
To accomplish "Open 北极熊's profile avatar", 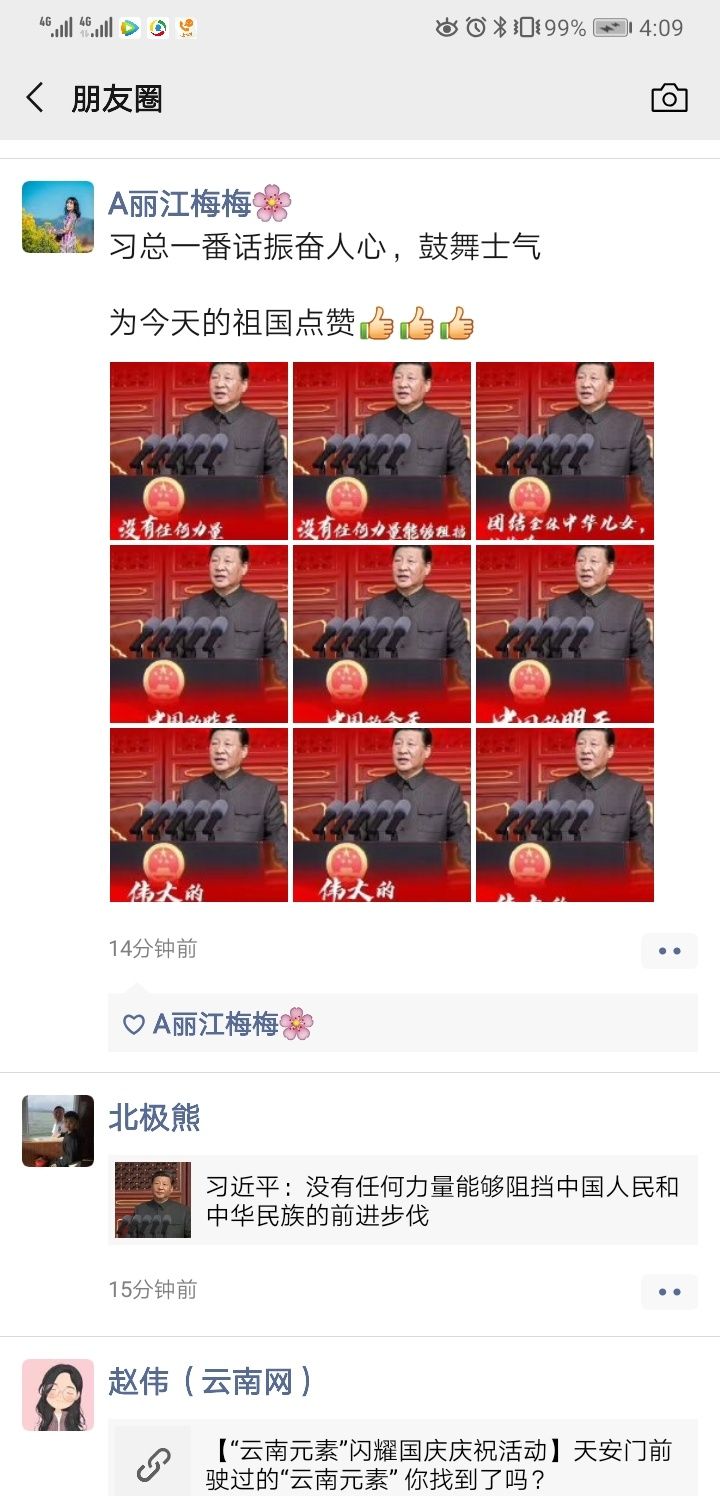I will (58, 1131).
